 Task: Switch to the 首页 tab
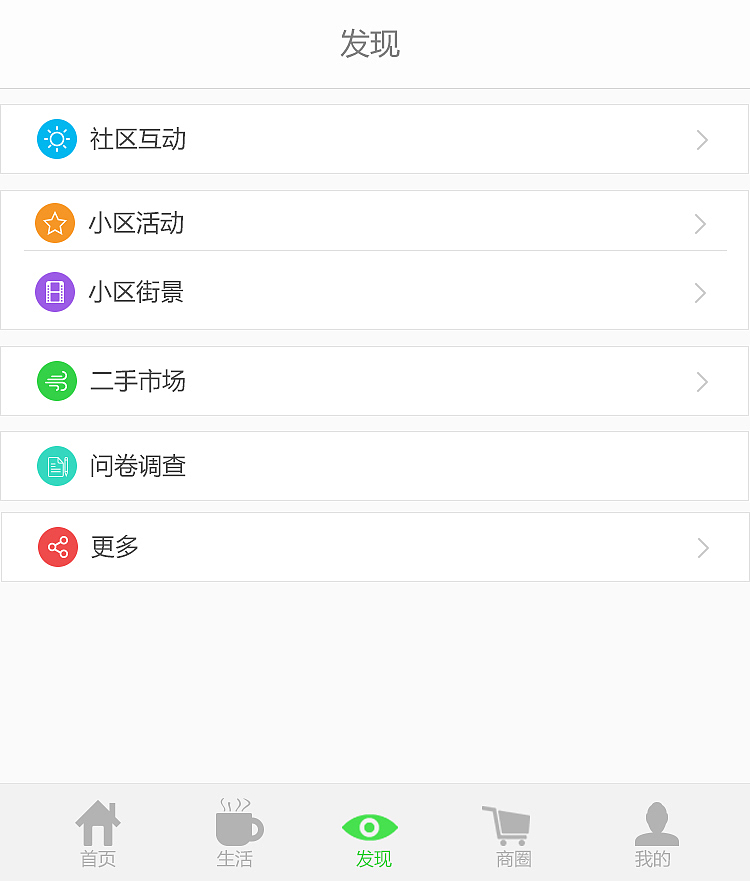pyautogui.click(x=97, y=835)
